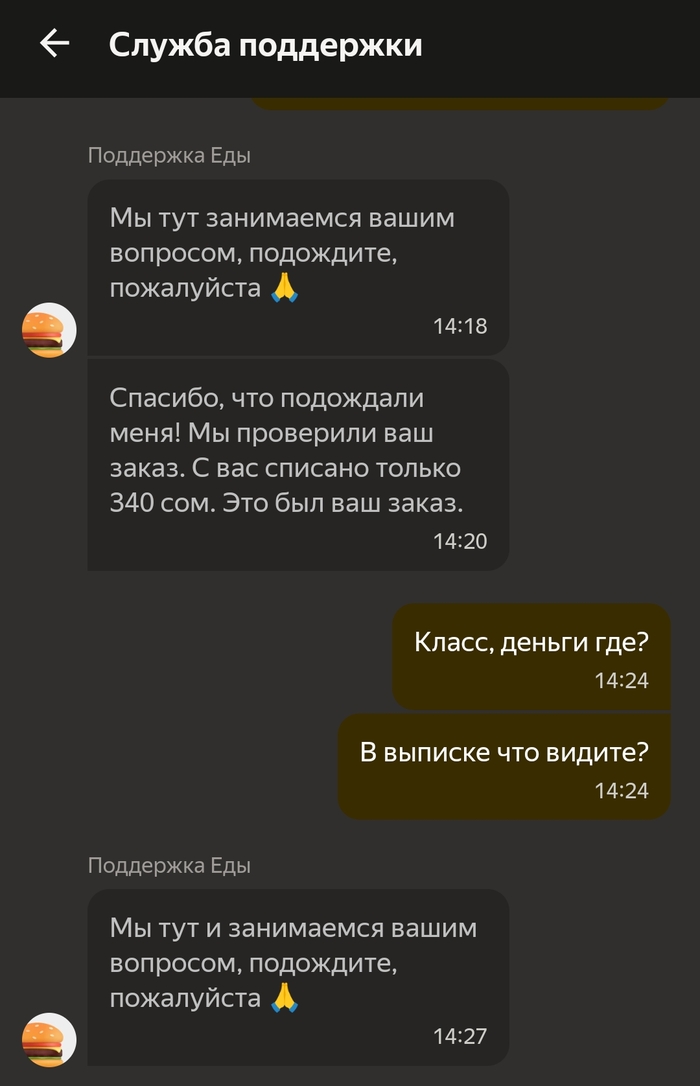Go back from the support chat
This screenshot has width=700, height=1086.
tap(54, 43)
